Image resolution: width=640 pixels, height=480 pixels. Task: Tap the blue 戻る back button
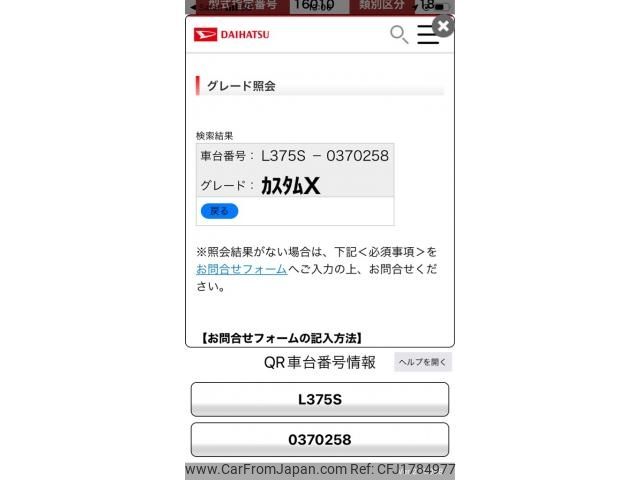point(219,211)
